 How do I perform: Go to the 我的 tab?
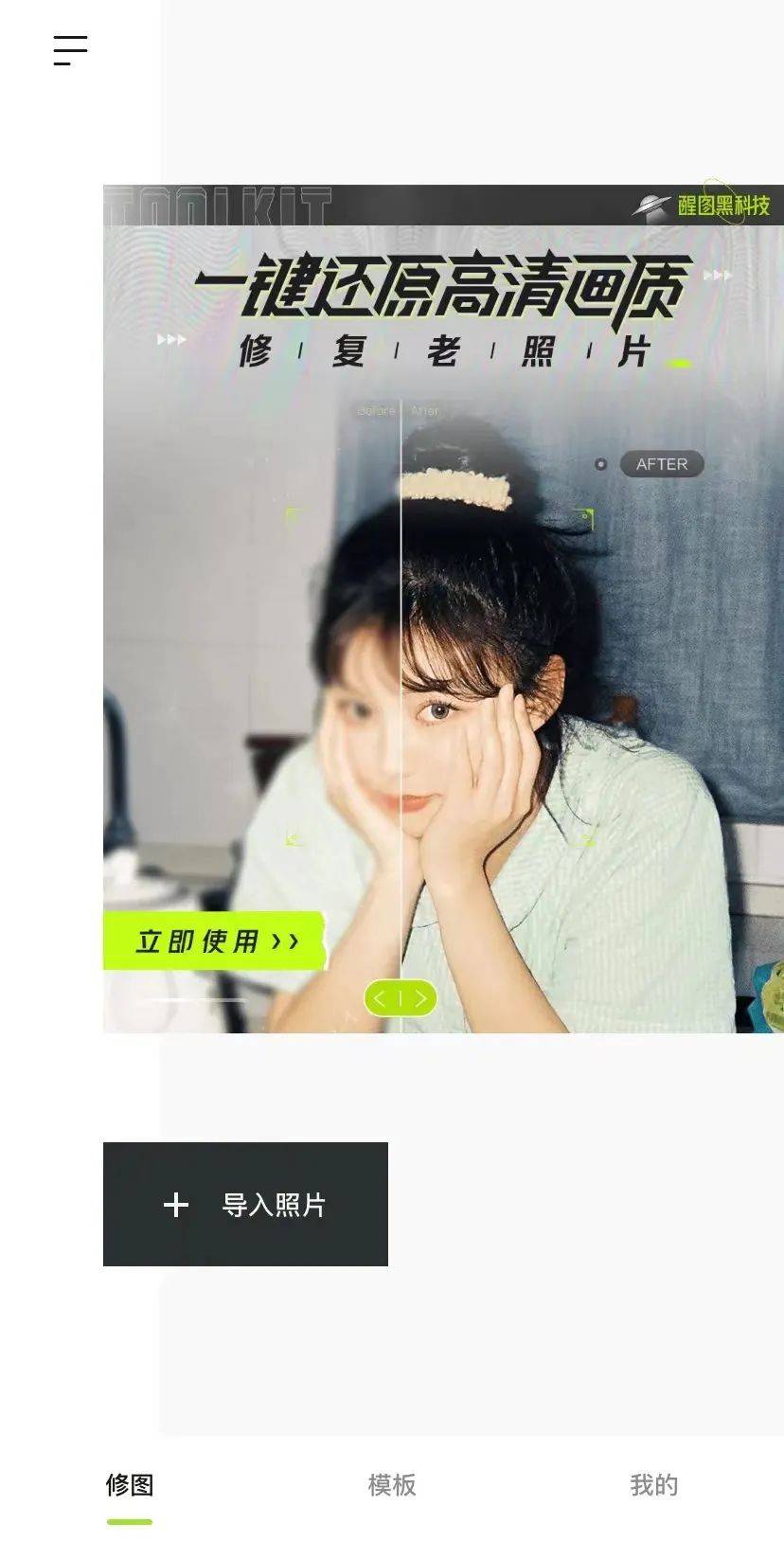[x=653, y=1484]
